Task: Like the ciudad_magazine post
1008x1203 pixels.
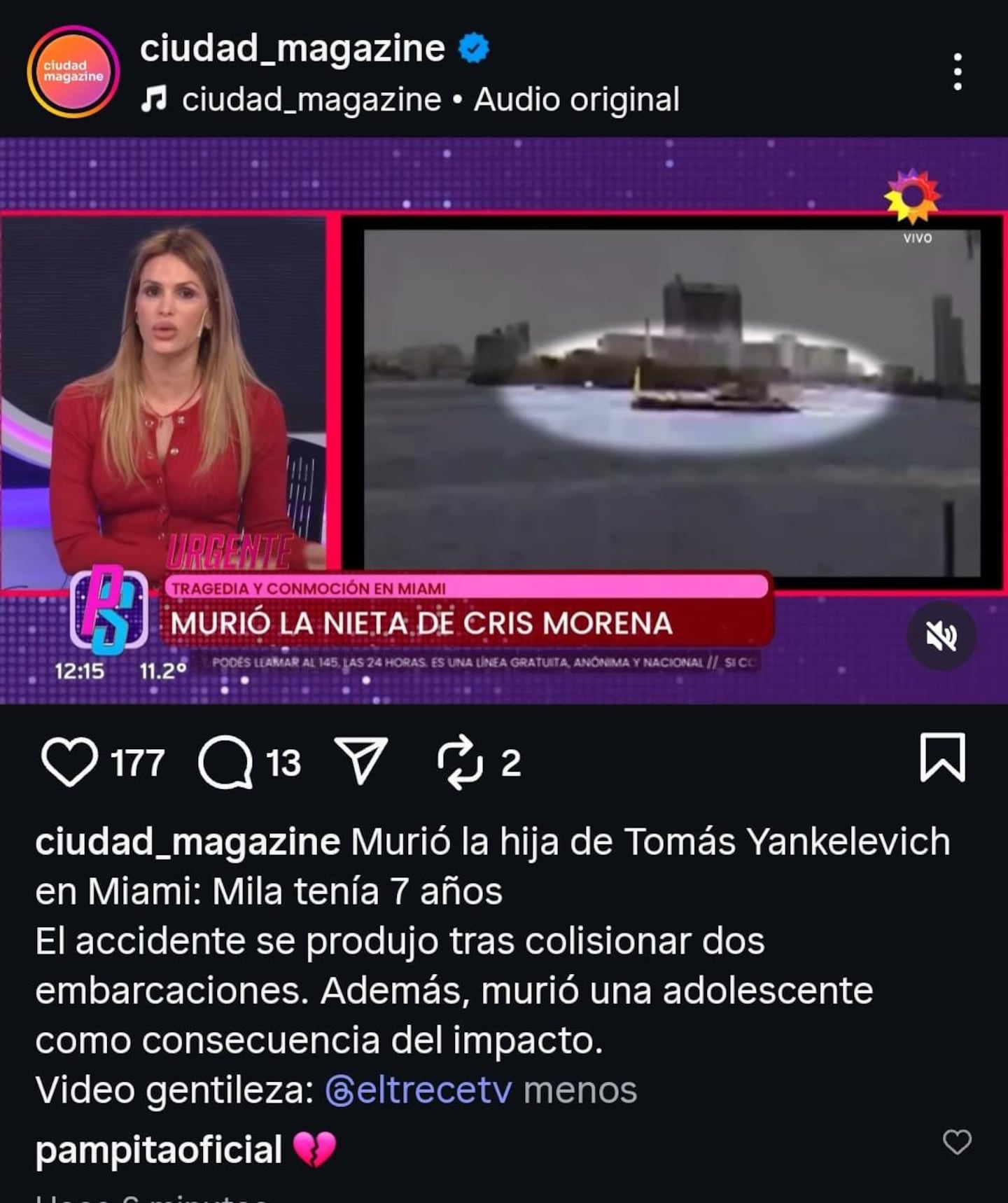Action: pos(69,762)
